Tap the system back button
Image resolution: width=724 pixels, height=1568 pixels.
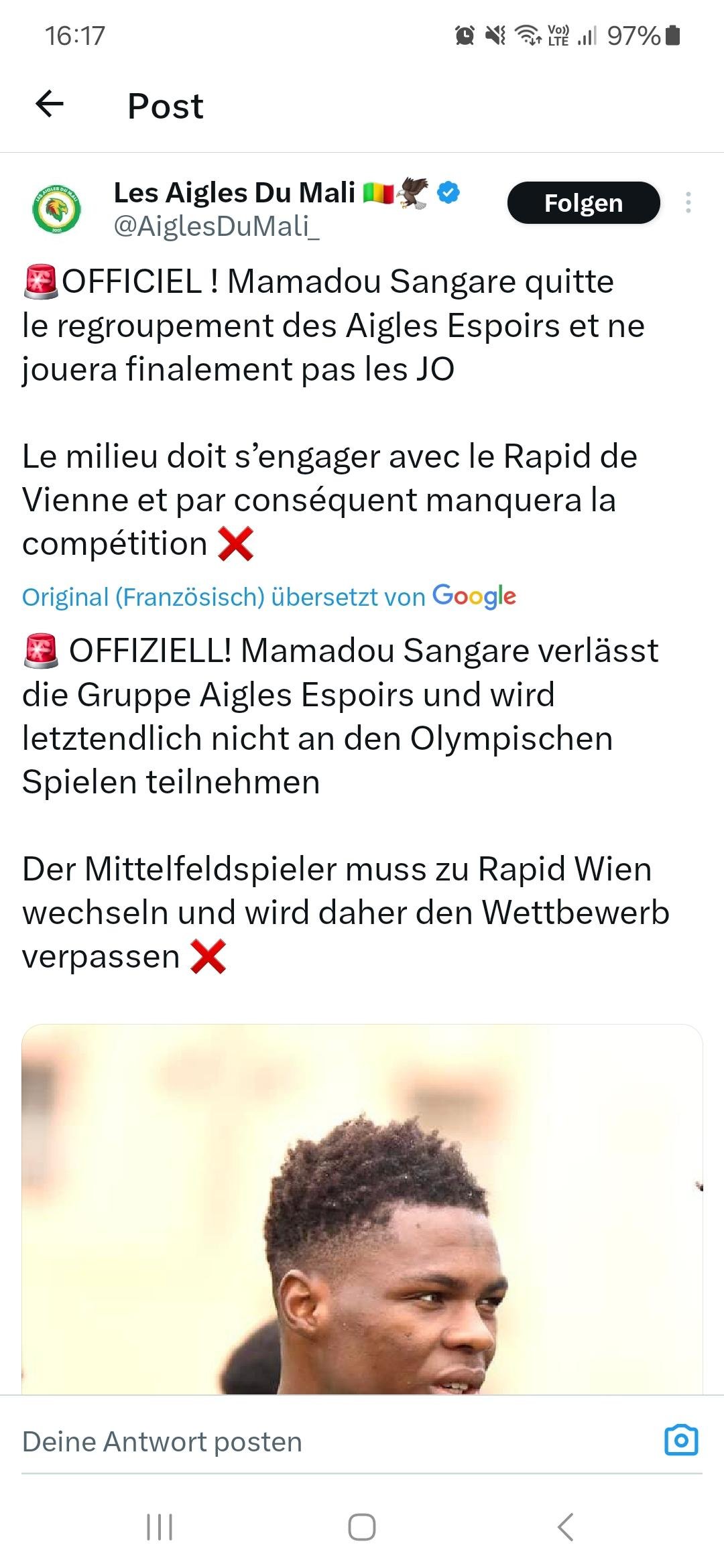(565, 1527)
